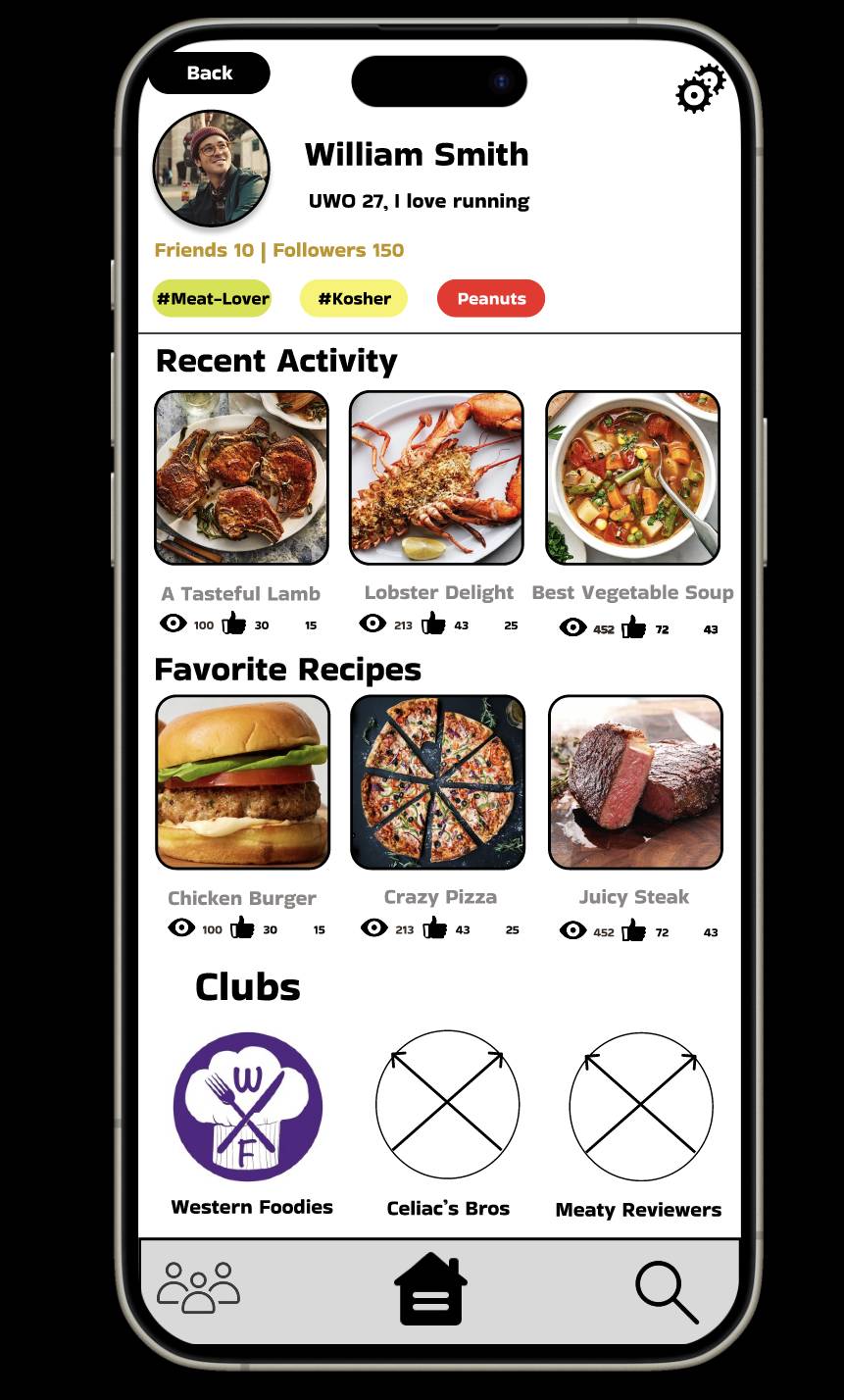The width and height of the screenshot is (844, 1400).
Task: Select the #Meat-Lover tag chip
Action: [x=212, y=299]
